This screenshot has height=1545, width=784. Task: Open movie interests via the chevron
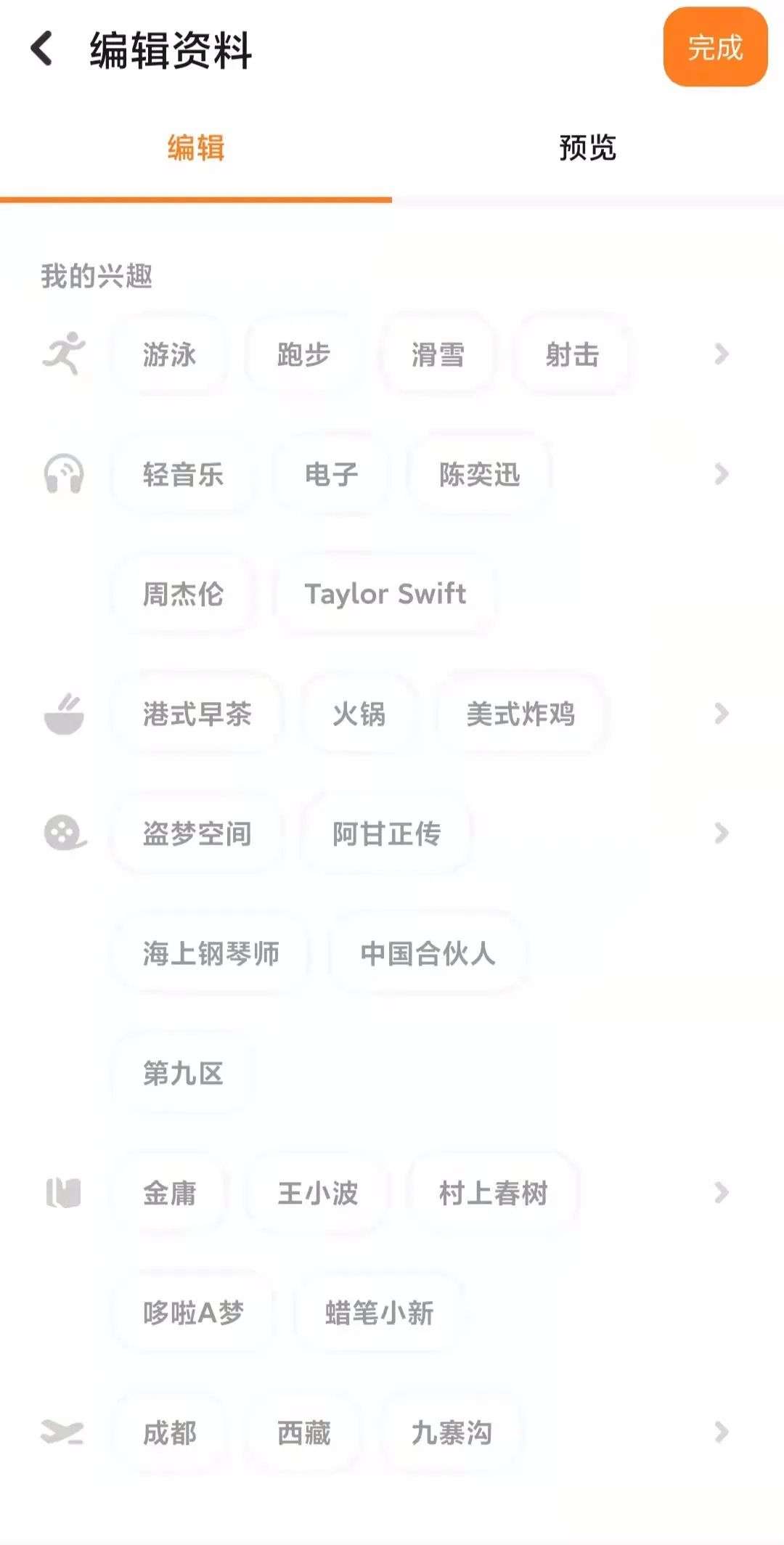point(721,833)
